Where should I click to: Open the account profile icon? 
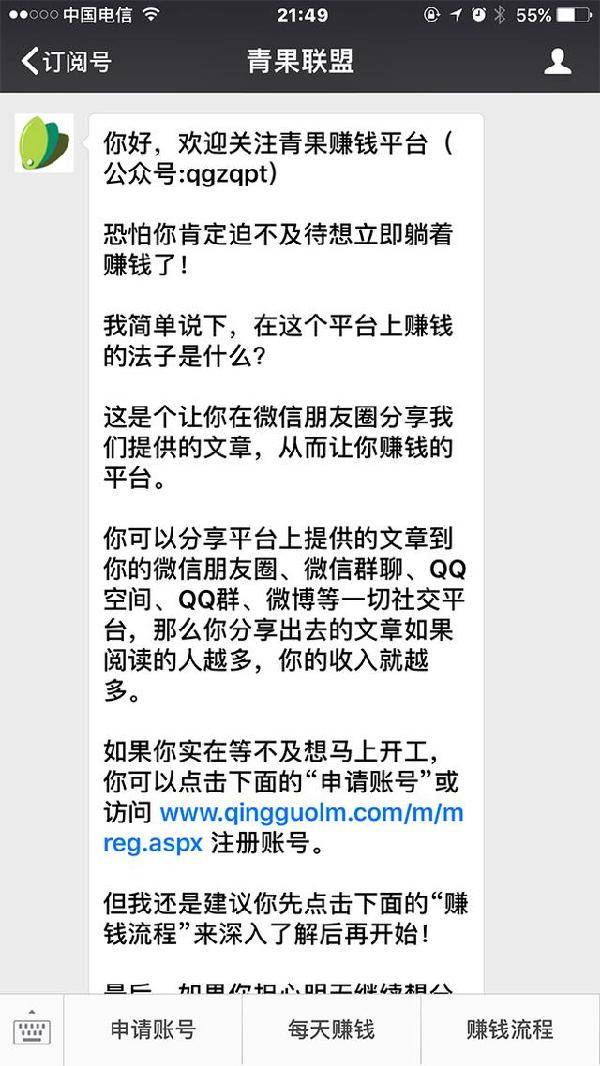[557, 62]
